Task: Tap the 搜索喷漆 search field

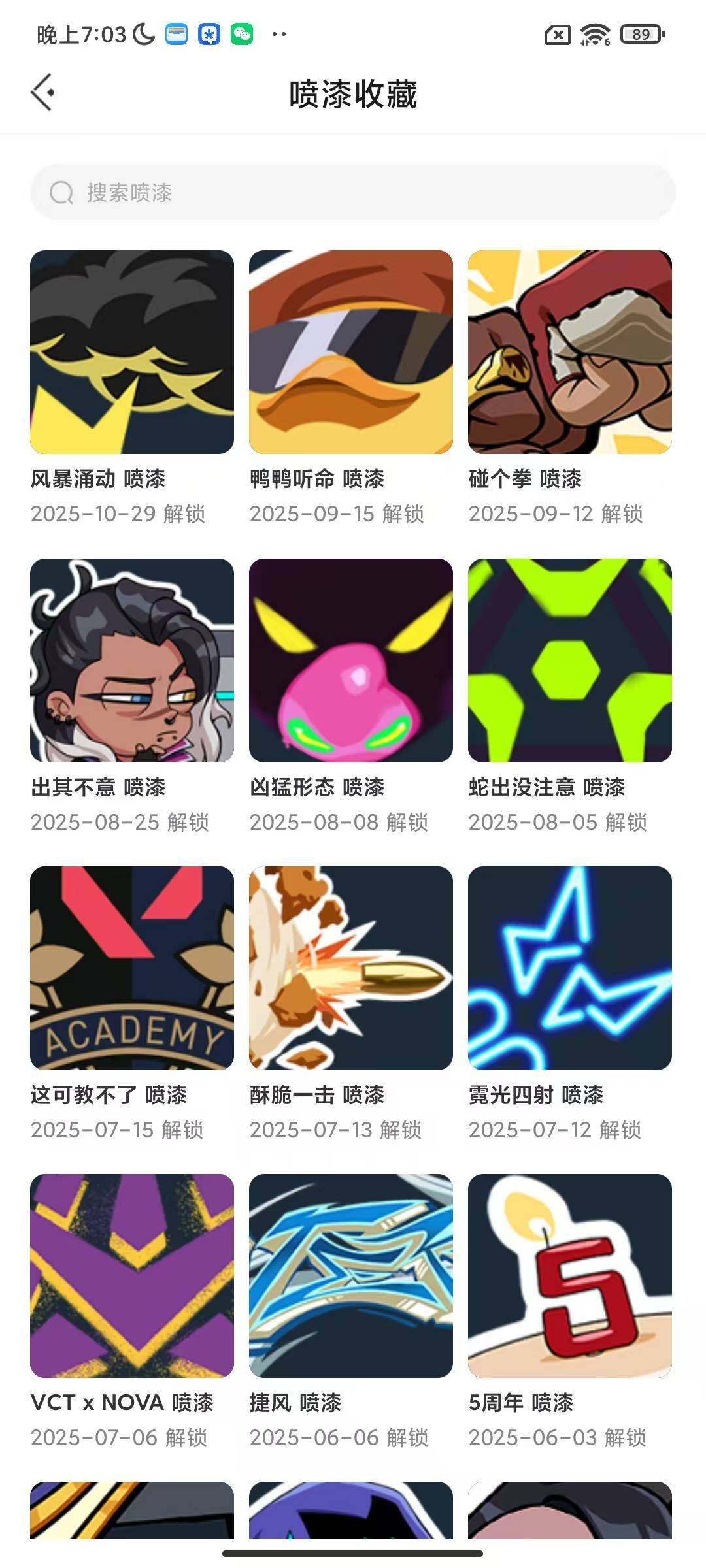Action: click(353, 192)
